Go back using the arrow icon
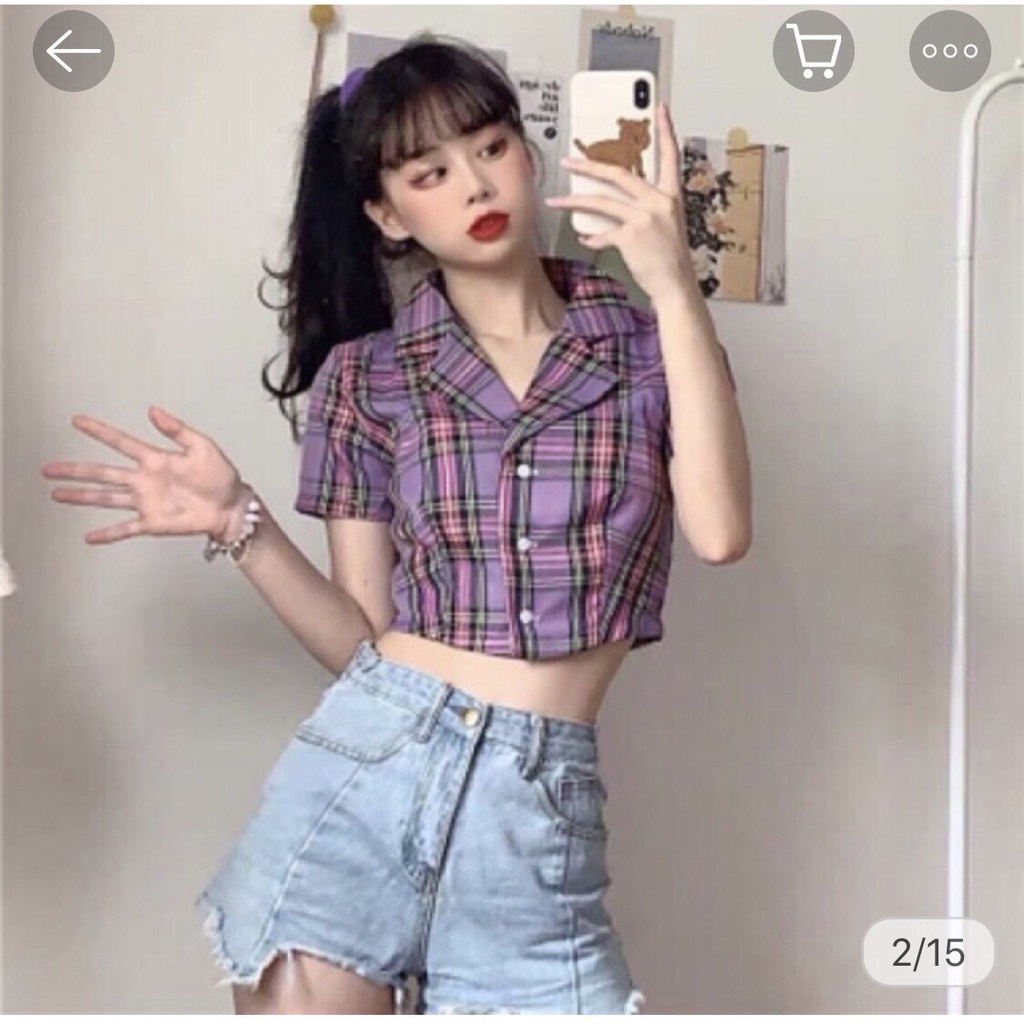Image resolution: width=1024 pixels, height=1024 pixels. [x=73, y=51]
